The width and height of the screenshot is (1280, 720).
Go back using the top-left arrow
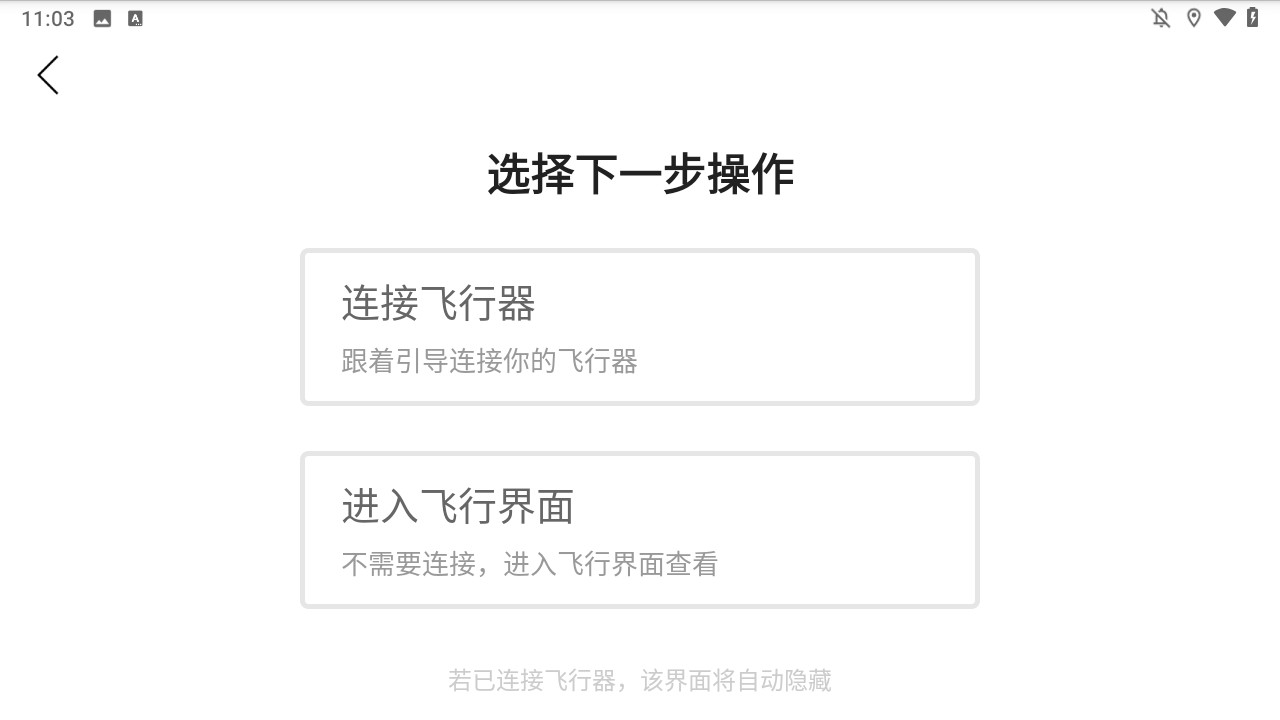[48, 75]
